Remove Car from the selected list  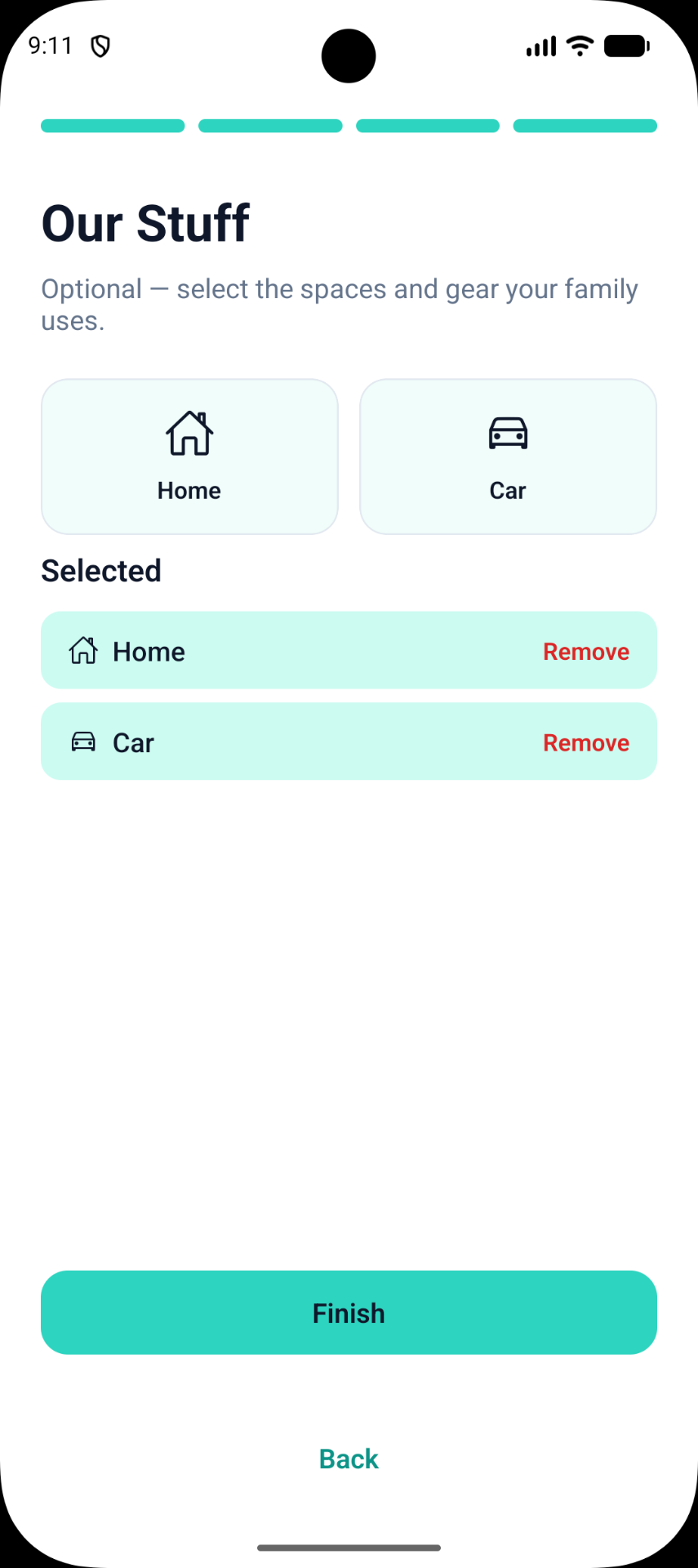(586, 742)
